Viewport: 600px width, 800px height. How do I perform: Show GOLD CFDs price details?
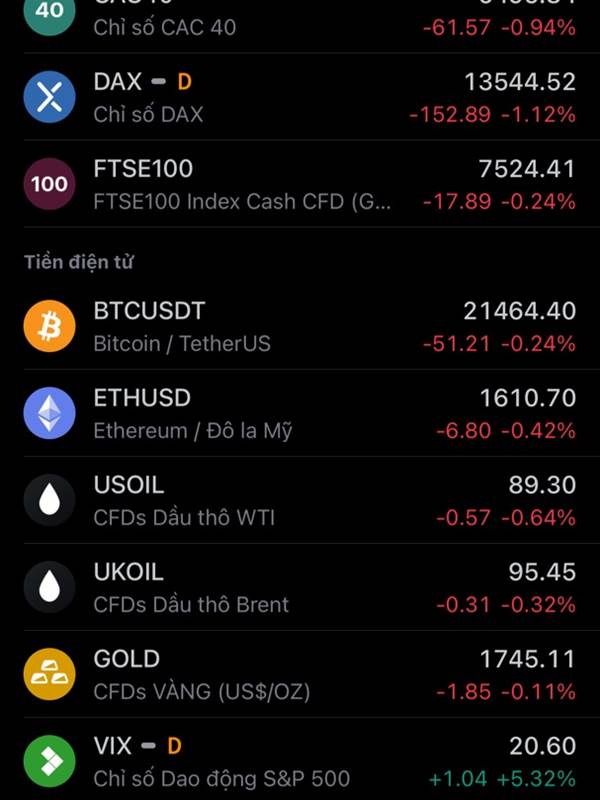[300, 674]
